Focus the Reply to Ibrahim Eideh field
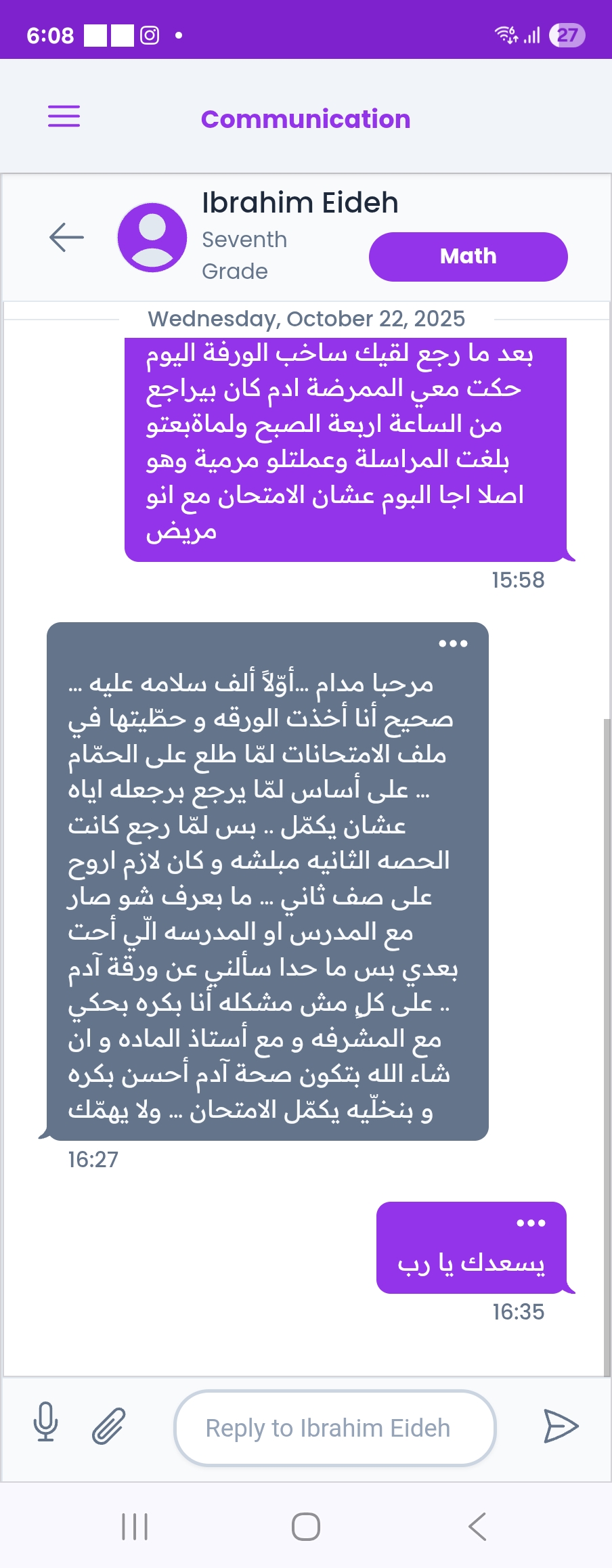Viewport: 612px width, 1568px height. (335, 1428)
